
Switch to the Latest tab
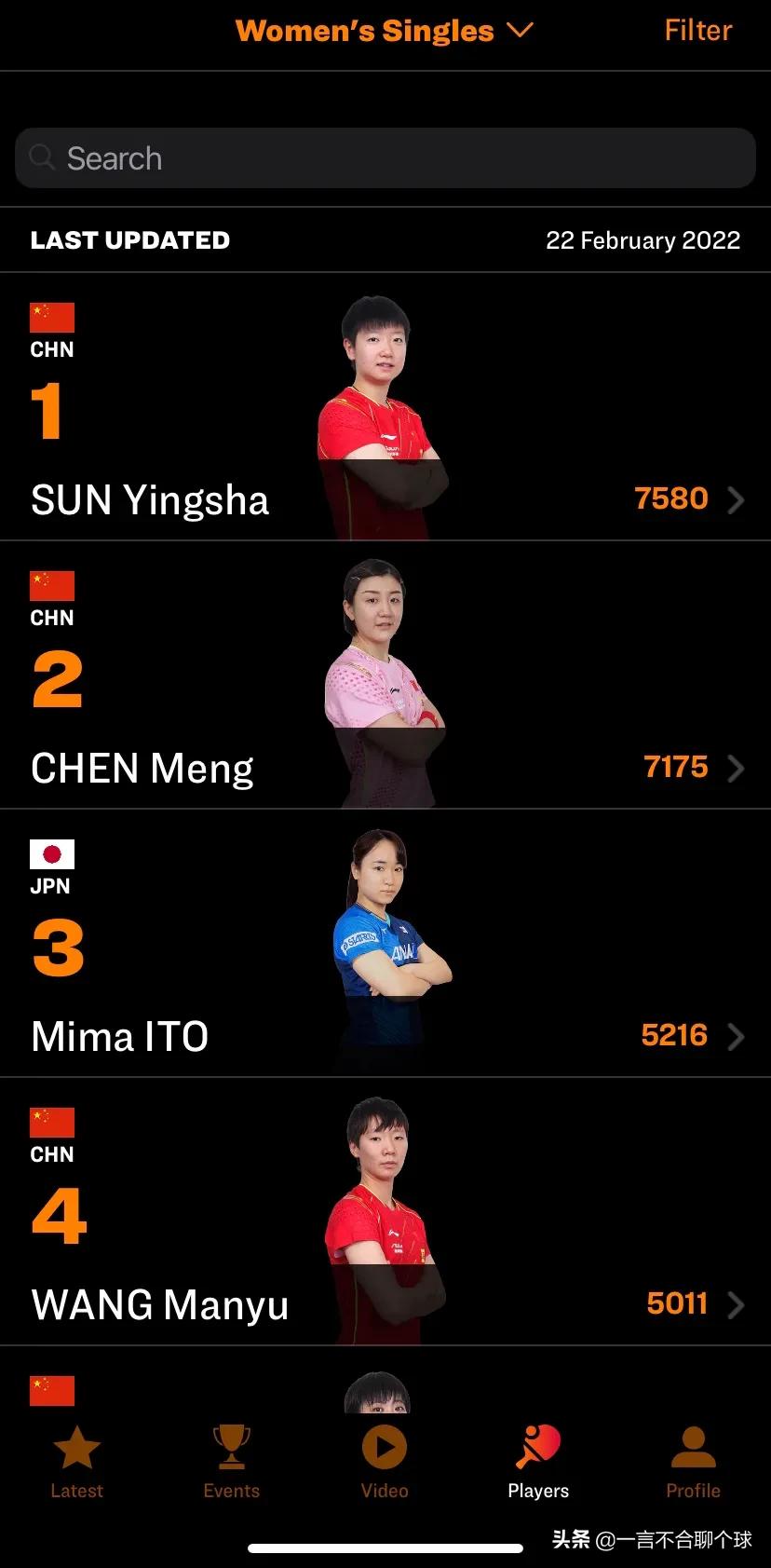point(76,1463)
